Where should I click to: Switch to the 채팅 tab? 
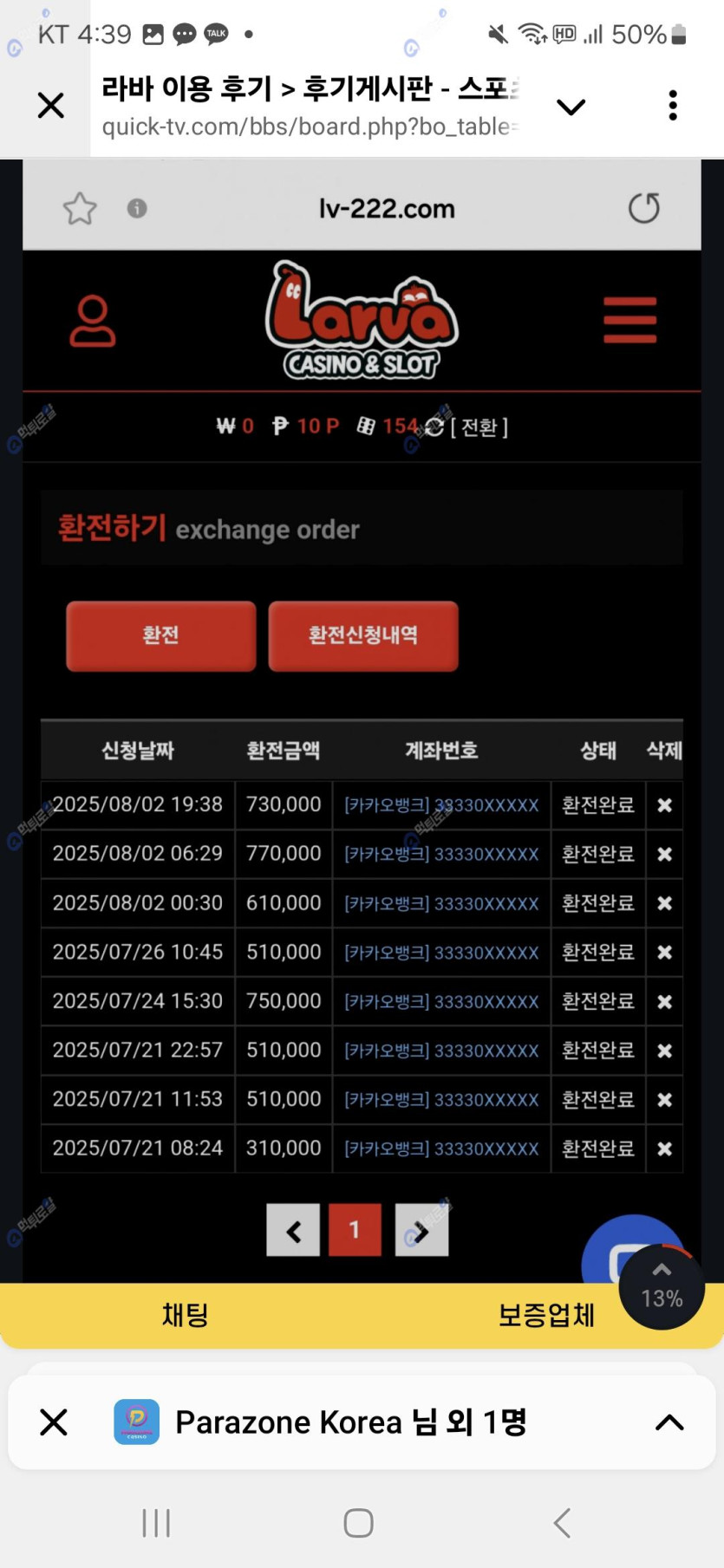pyautogui.click(x=185, y=1315)
